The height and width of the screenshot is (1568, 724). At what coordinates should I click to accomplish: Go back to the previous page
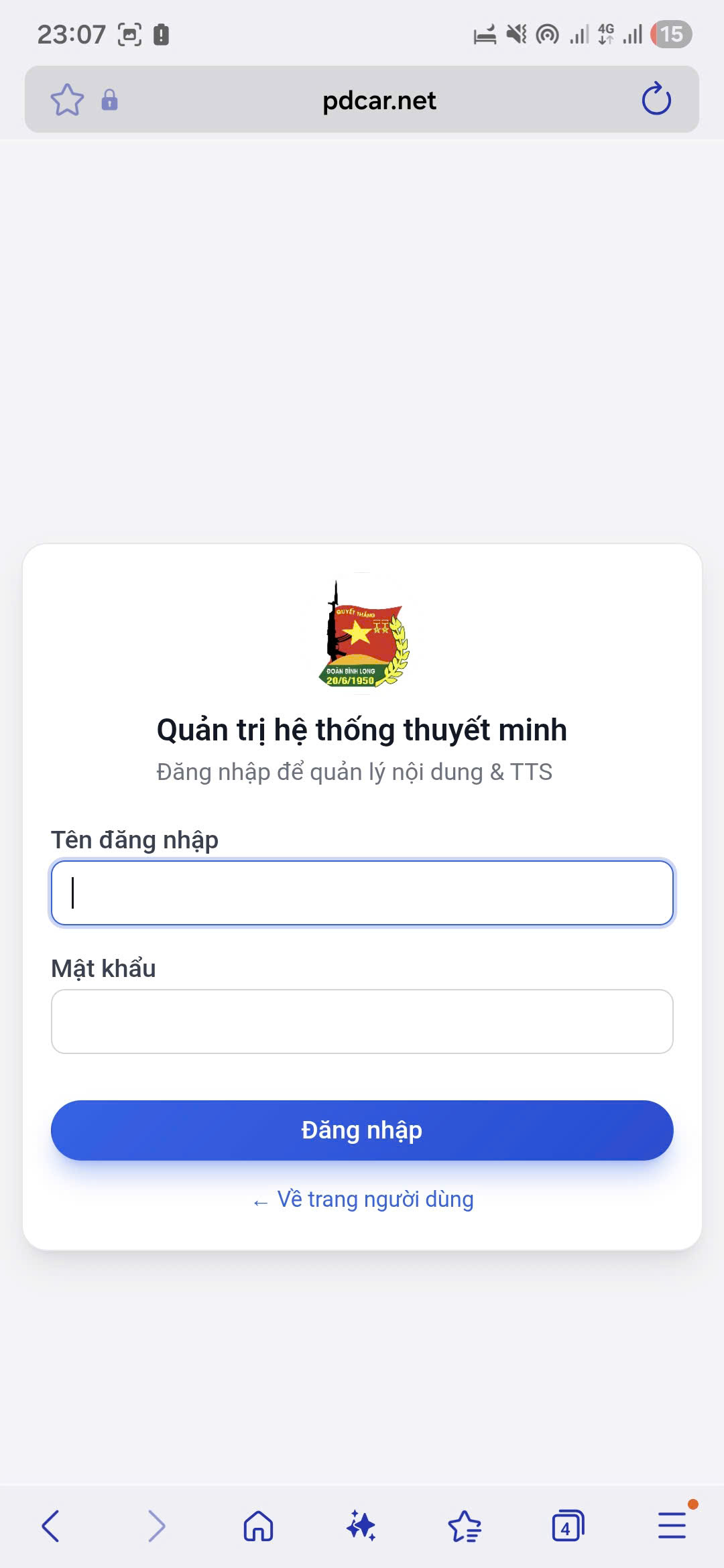tap(51, 1526)
